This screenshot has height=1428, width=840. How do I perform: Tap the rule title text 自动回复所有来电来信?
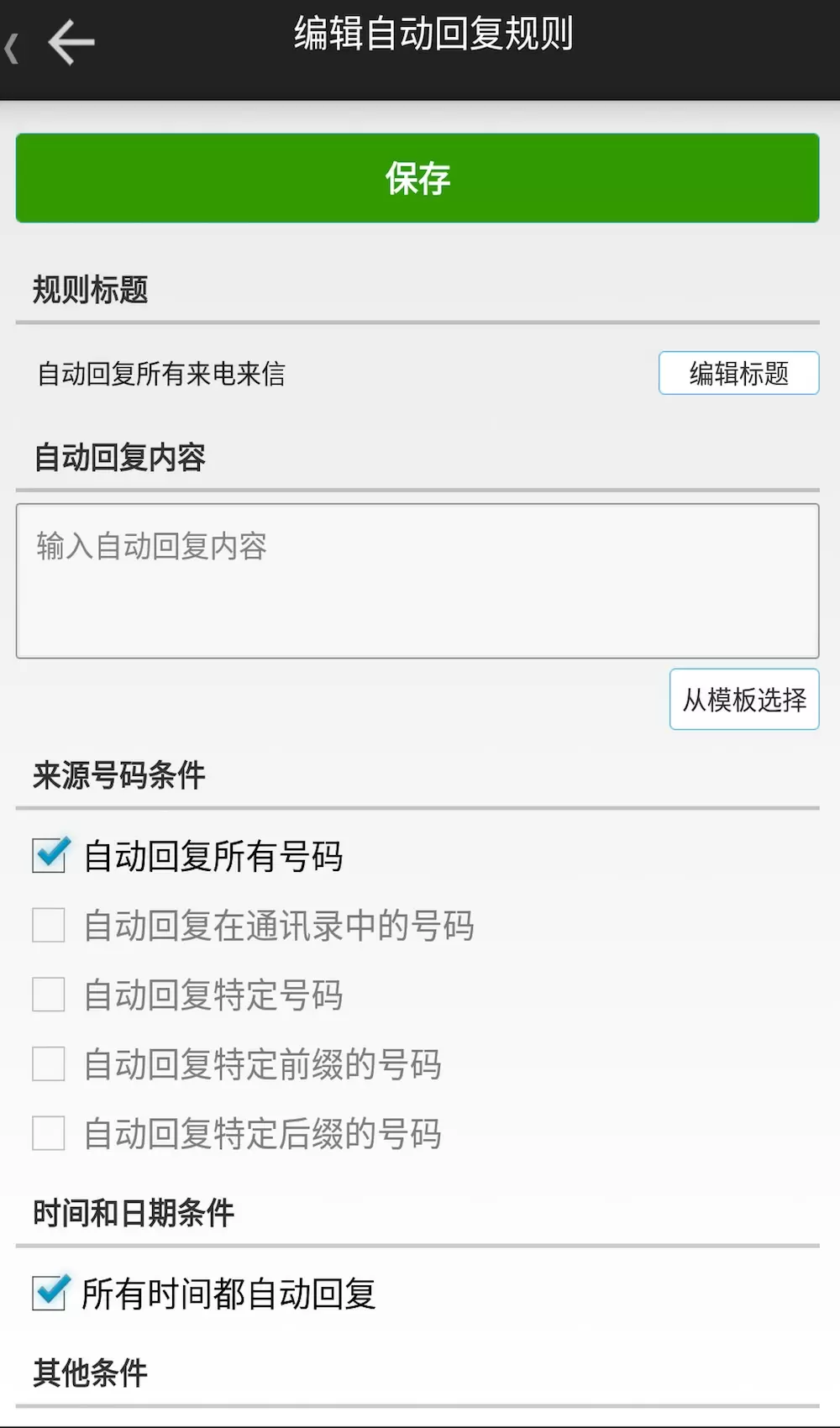pos(160,375)
